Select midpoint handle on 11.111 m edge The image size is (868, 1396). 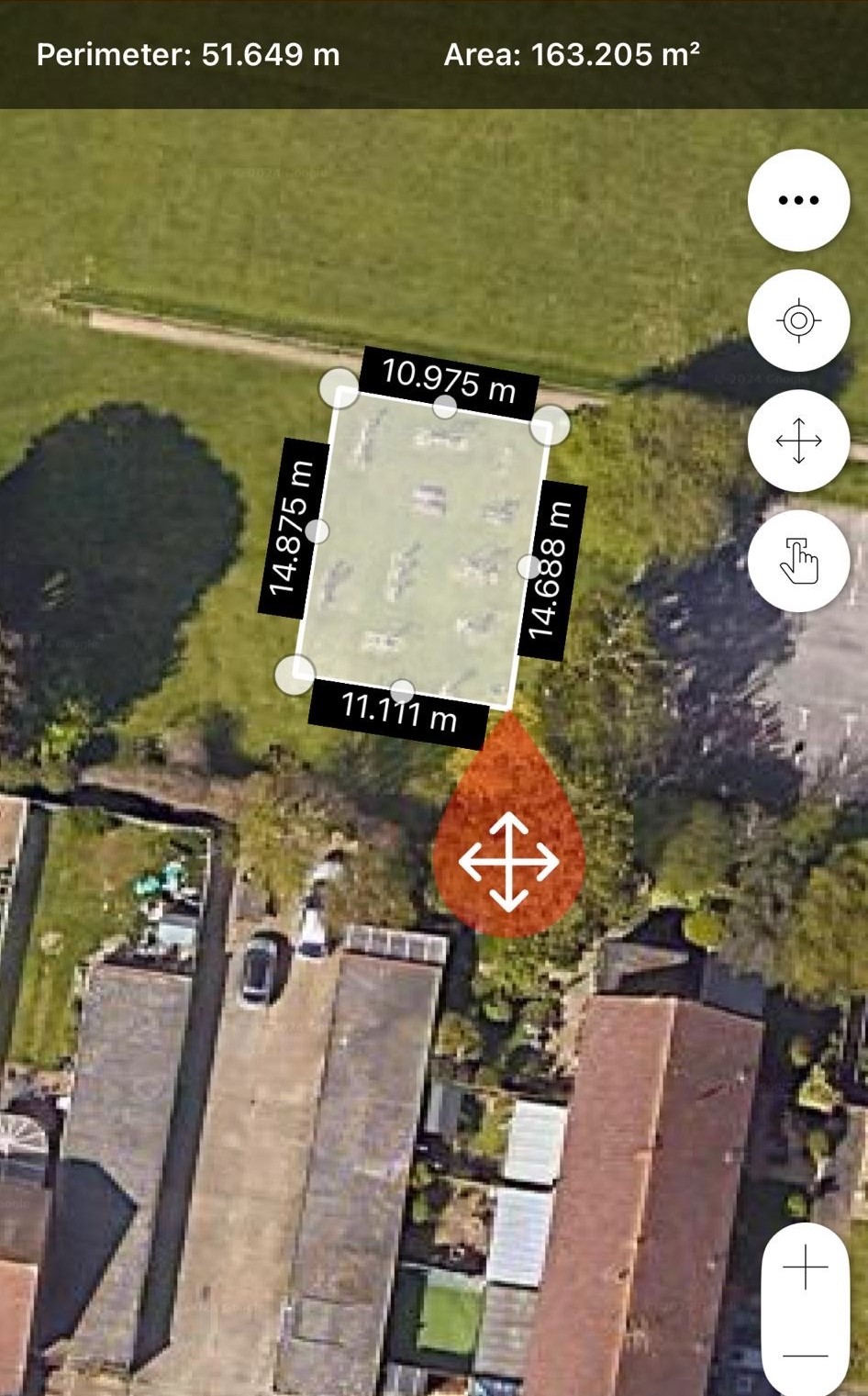click(402, 691)
